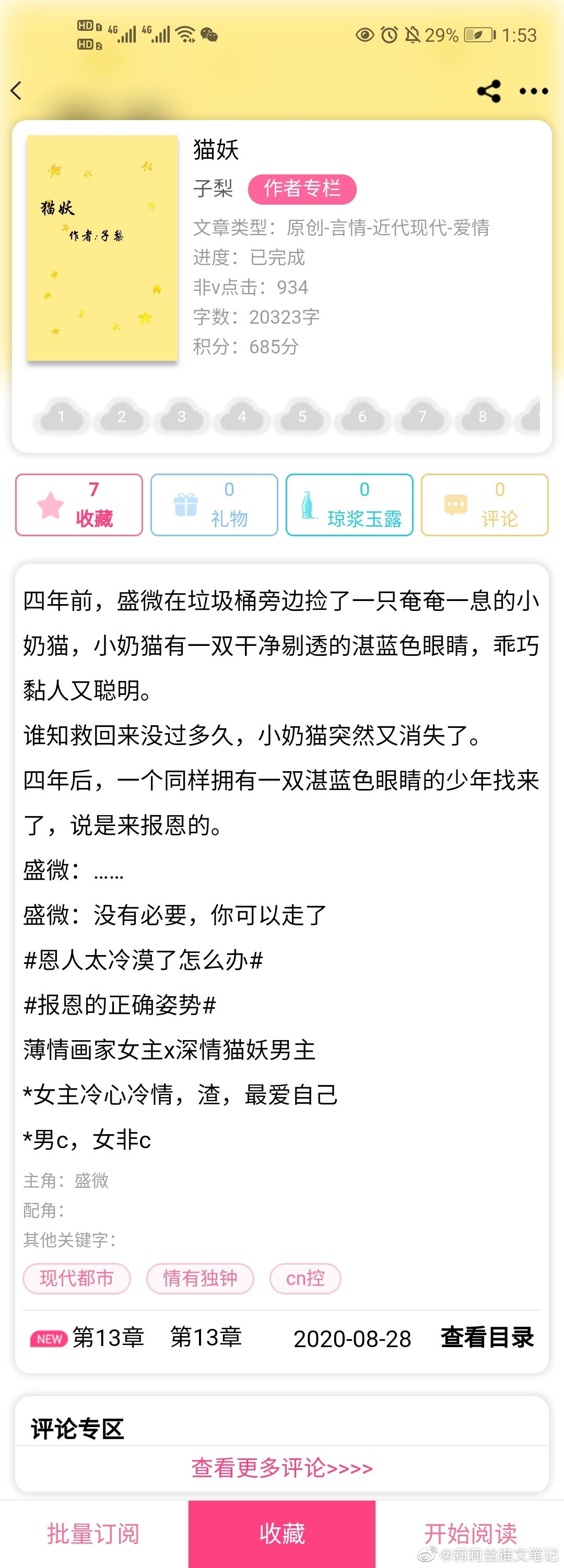Tap the pink 收藏 bottom button
Image resolution: width=564 pixels, height=1568 pixels.
(282, 1534)
